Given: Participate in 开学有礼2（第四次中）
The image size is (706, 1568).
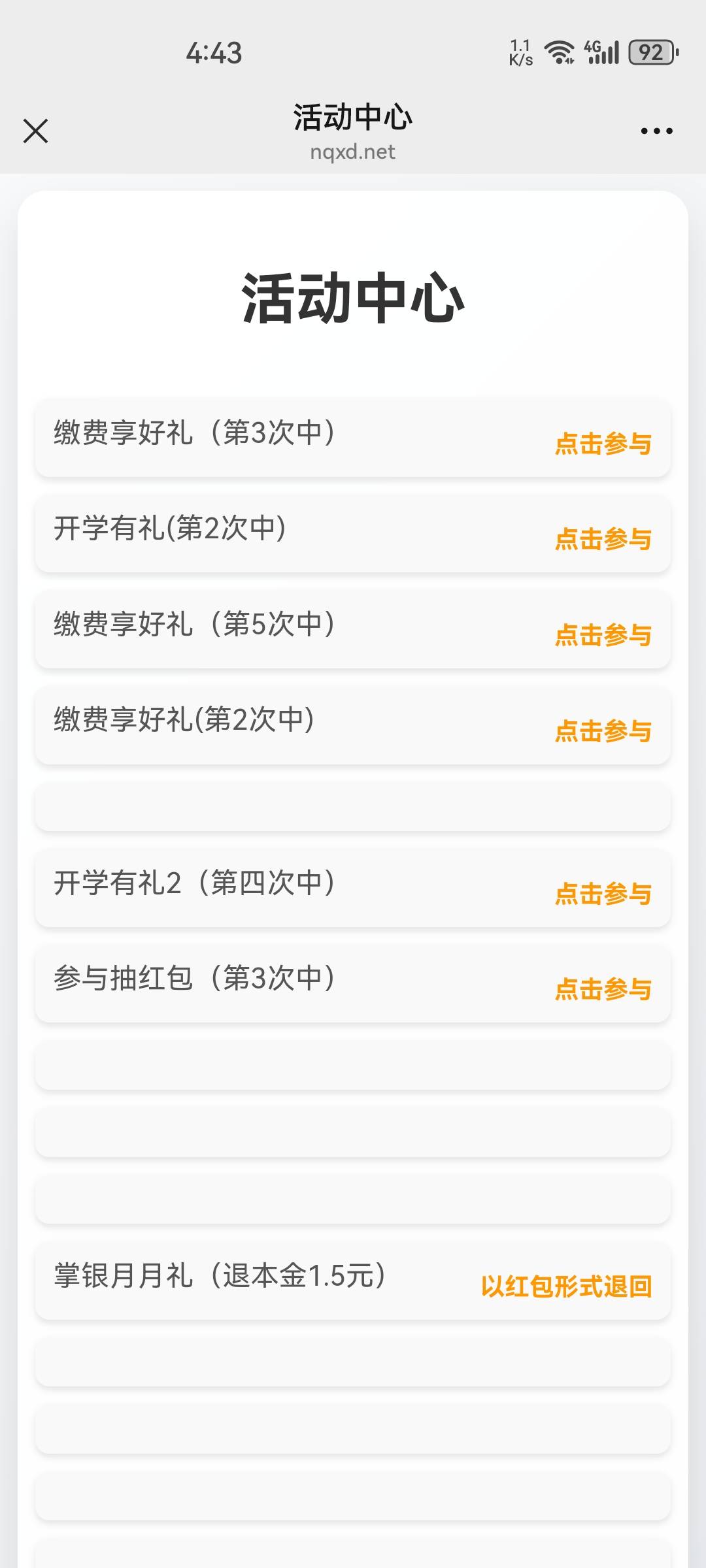Looking at the screenshot, I should tap(603, 894).
